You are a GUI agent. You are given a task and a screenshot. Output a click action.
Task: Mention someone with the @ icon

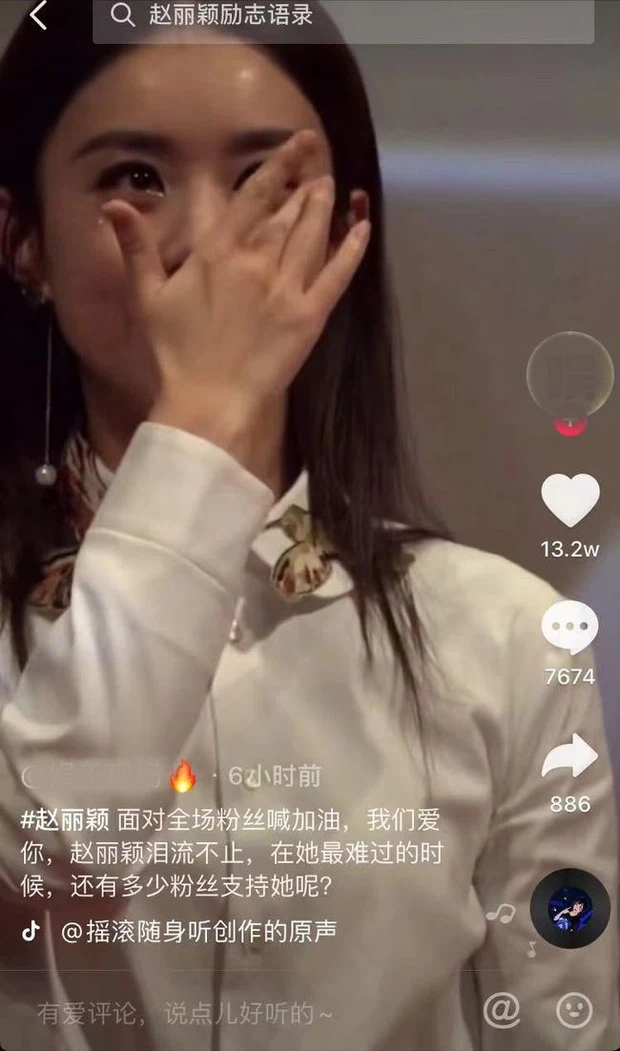(502, 1010)
